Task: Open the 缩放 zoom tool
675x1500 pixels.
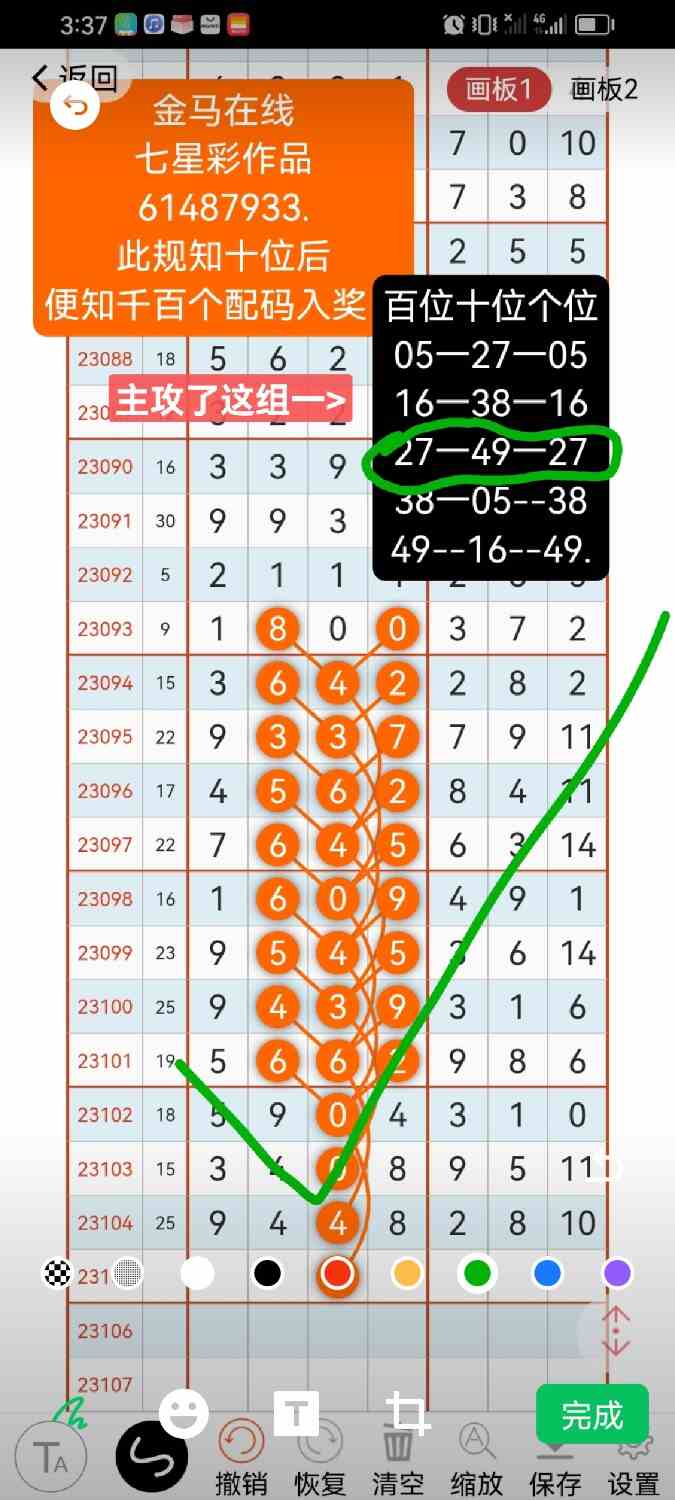Action: point(477,1458)
